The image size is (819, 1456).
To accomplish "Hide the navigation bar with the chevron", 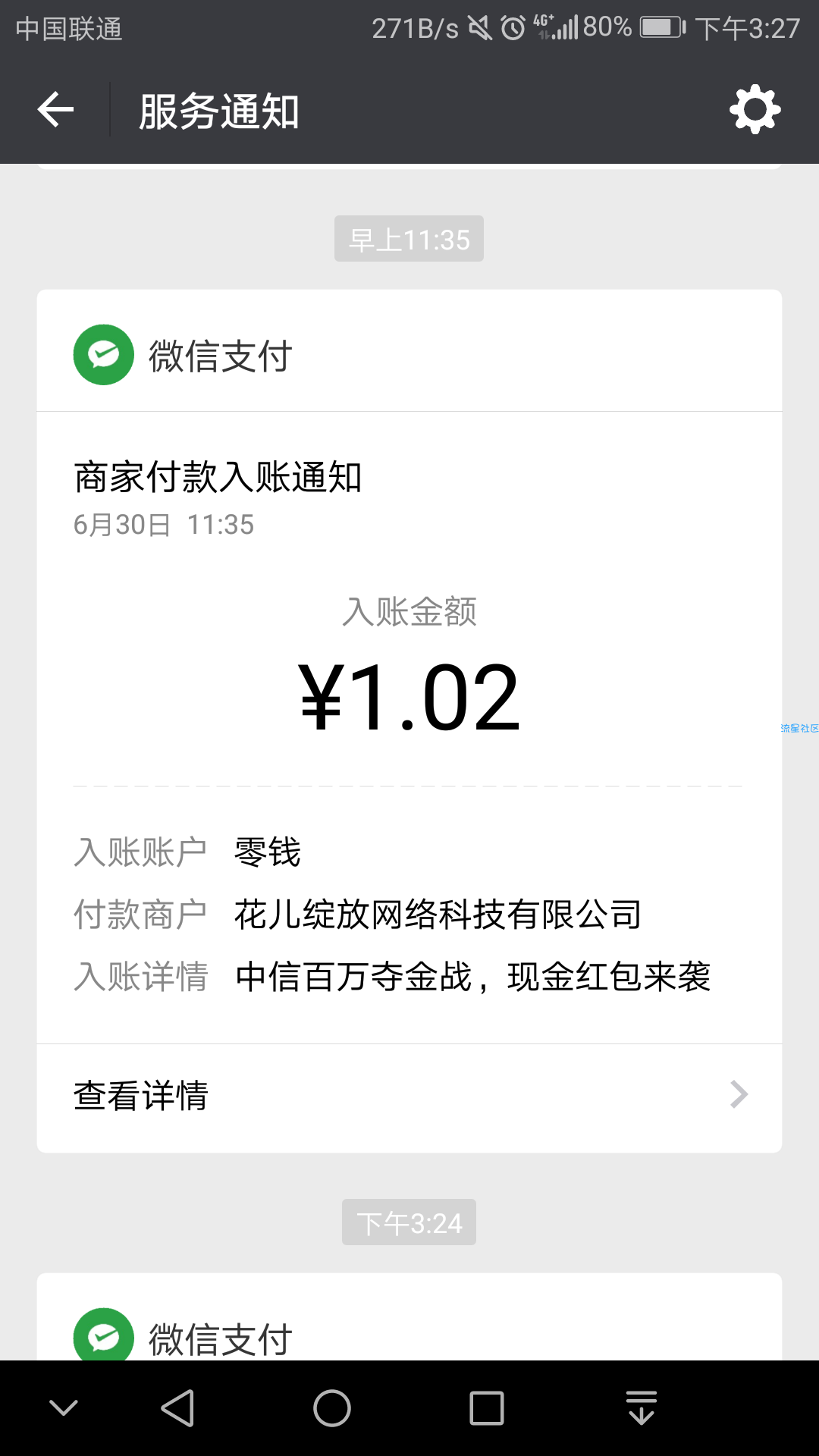I will coord(64,1408).
